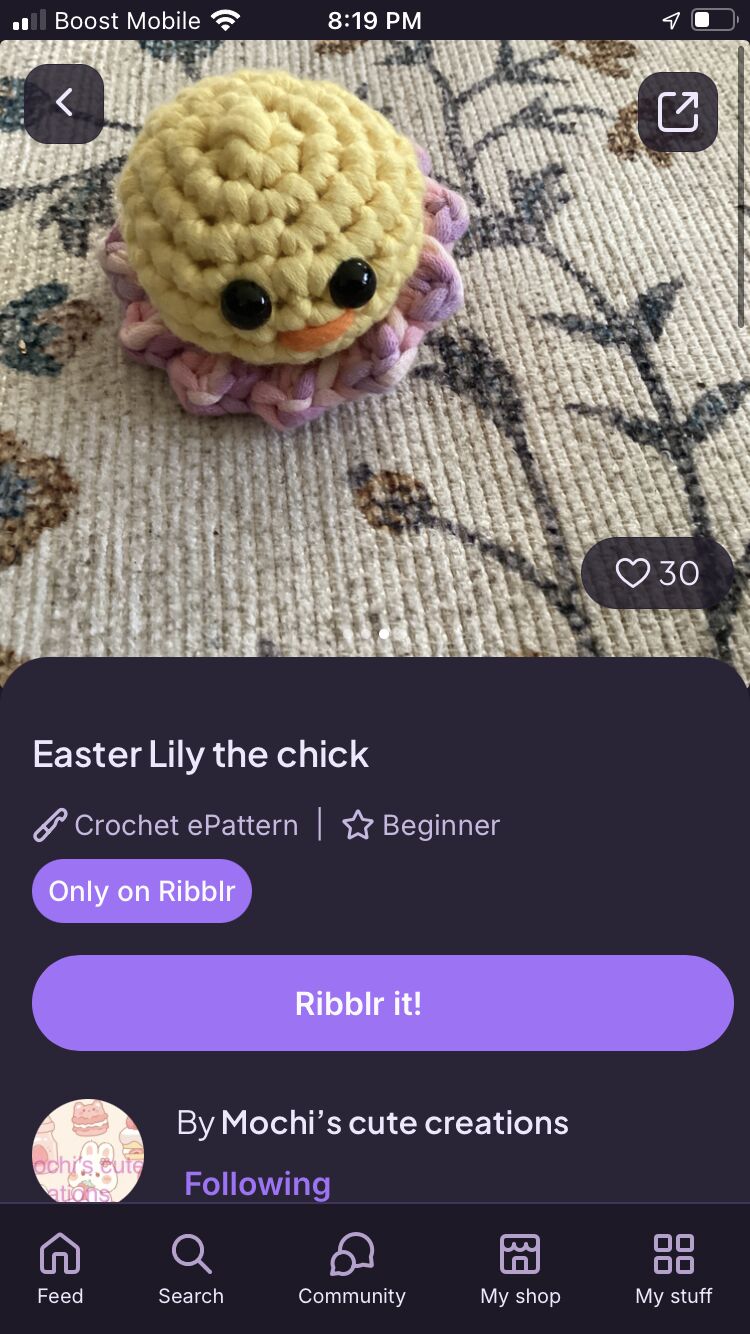Open Mochi's cute creations profile

coord(394,1123)
